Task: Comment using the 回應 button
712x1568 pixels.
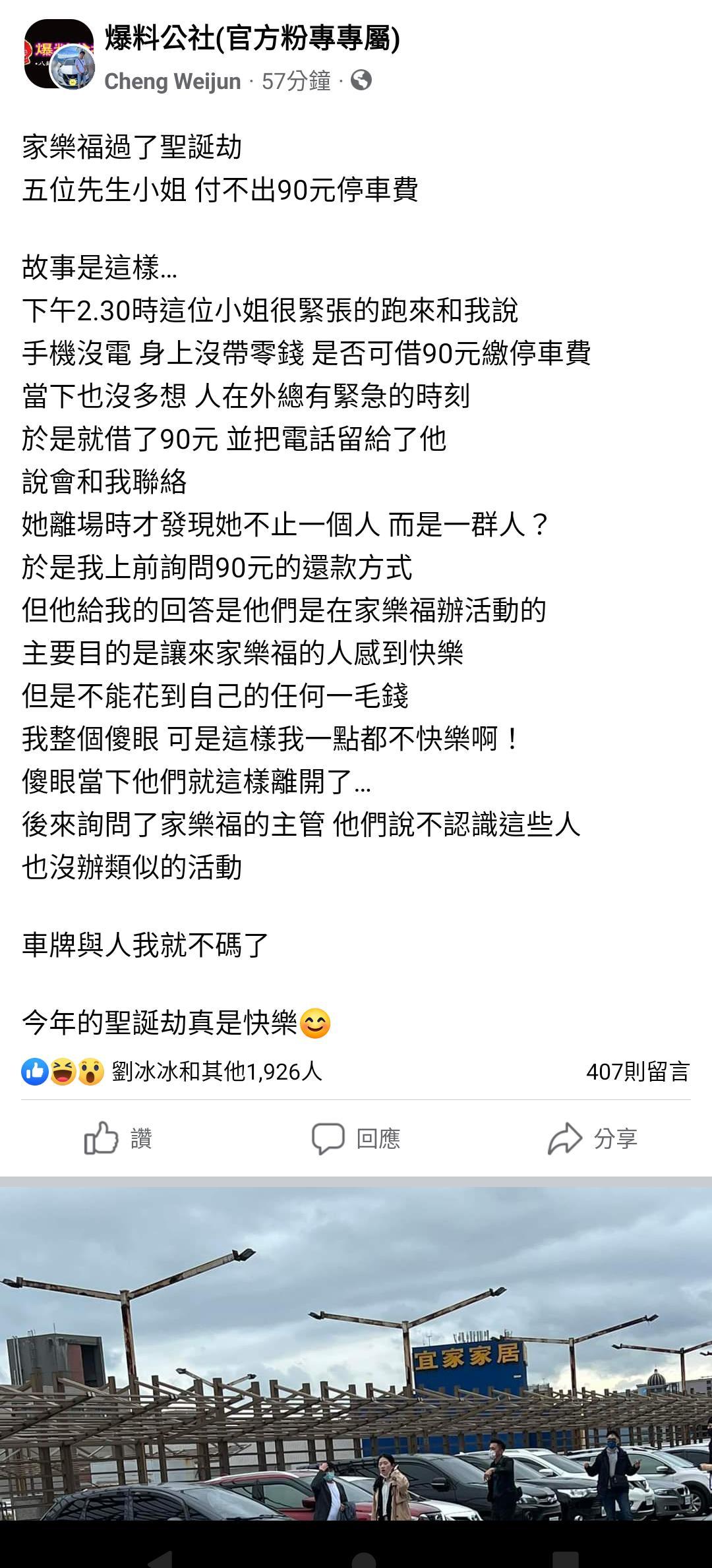Action: pos(356,1138)
